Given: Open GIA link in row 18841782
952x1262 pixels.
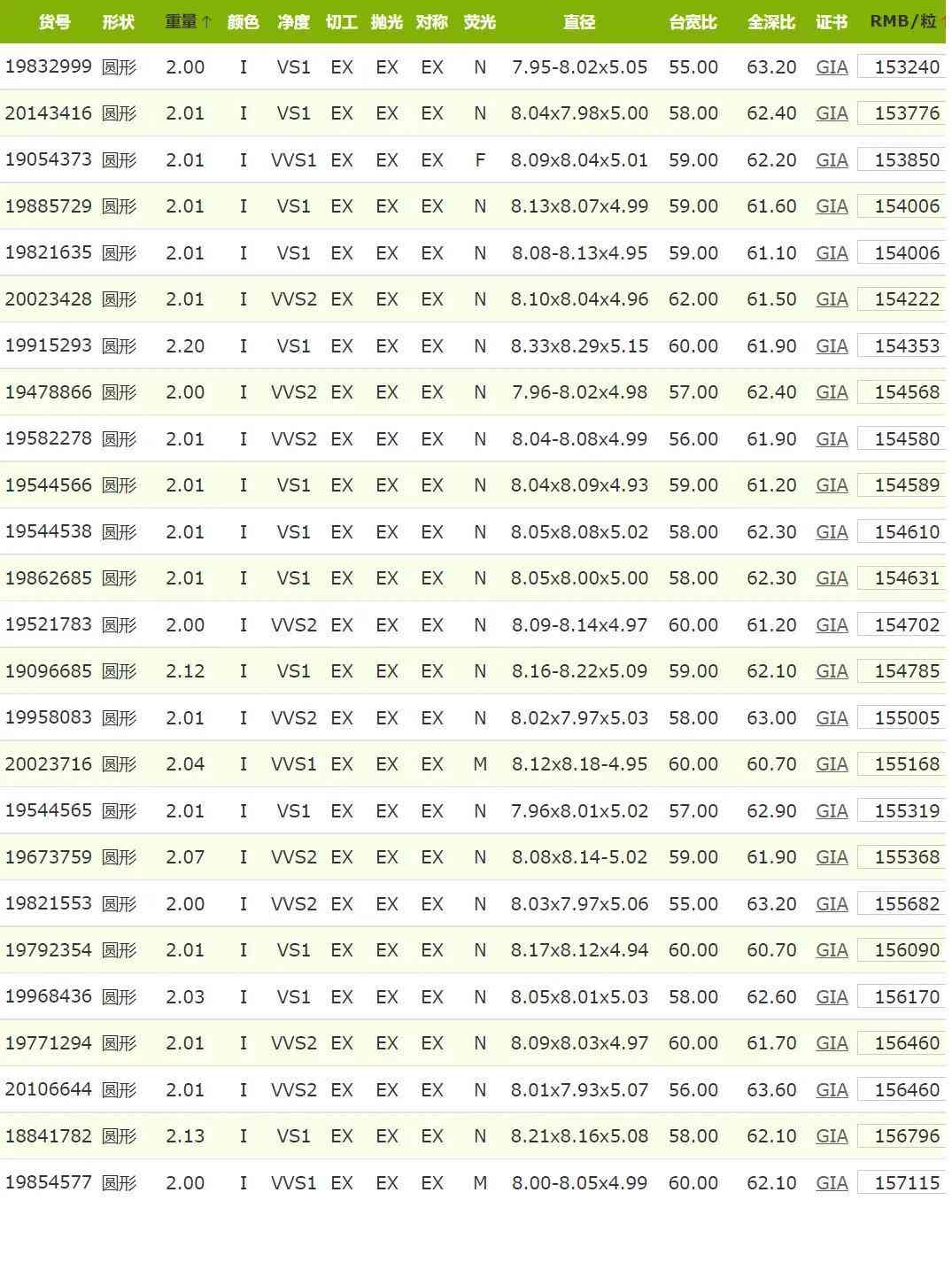Looking at the screenshot, I should coord(831,1136).
